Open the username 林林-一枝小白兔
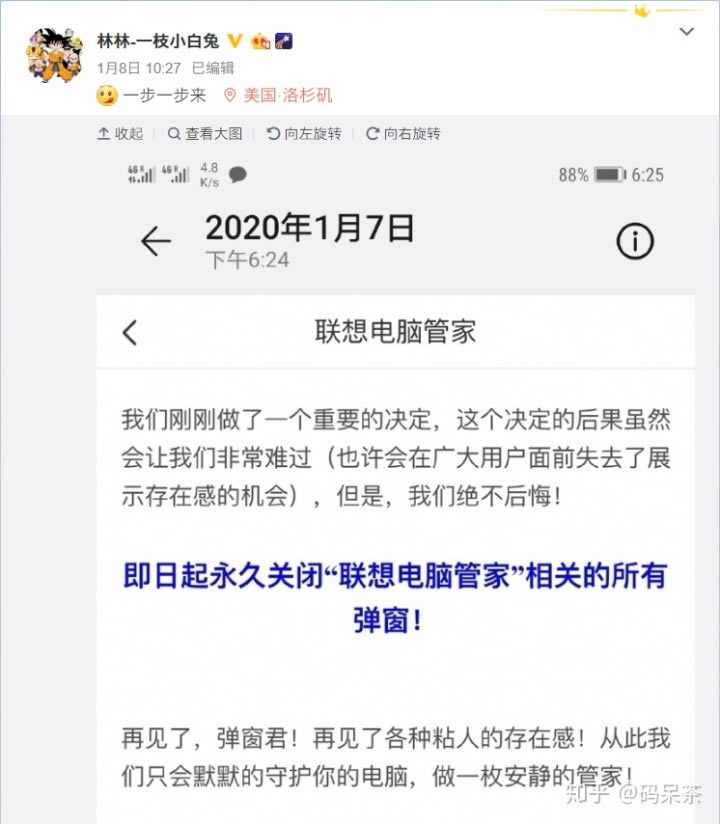Screen dimensions: 720x824 [x=158, y=41]
